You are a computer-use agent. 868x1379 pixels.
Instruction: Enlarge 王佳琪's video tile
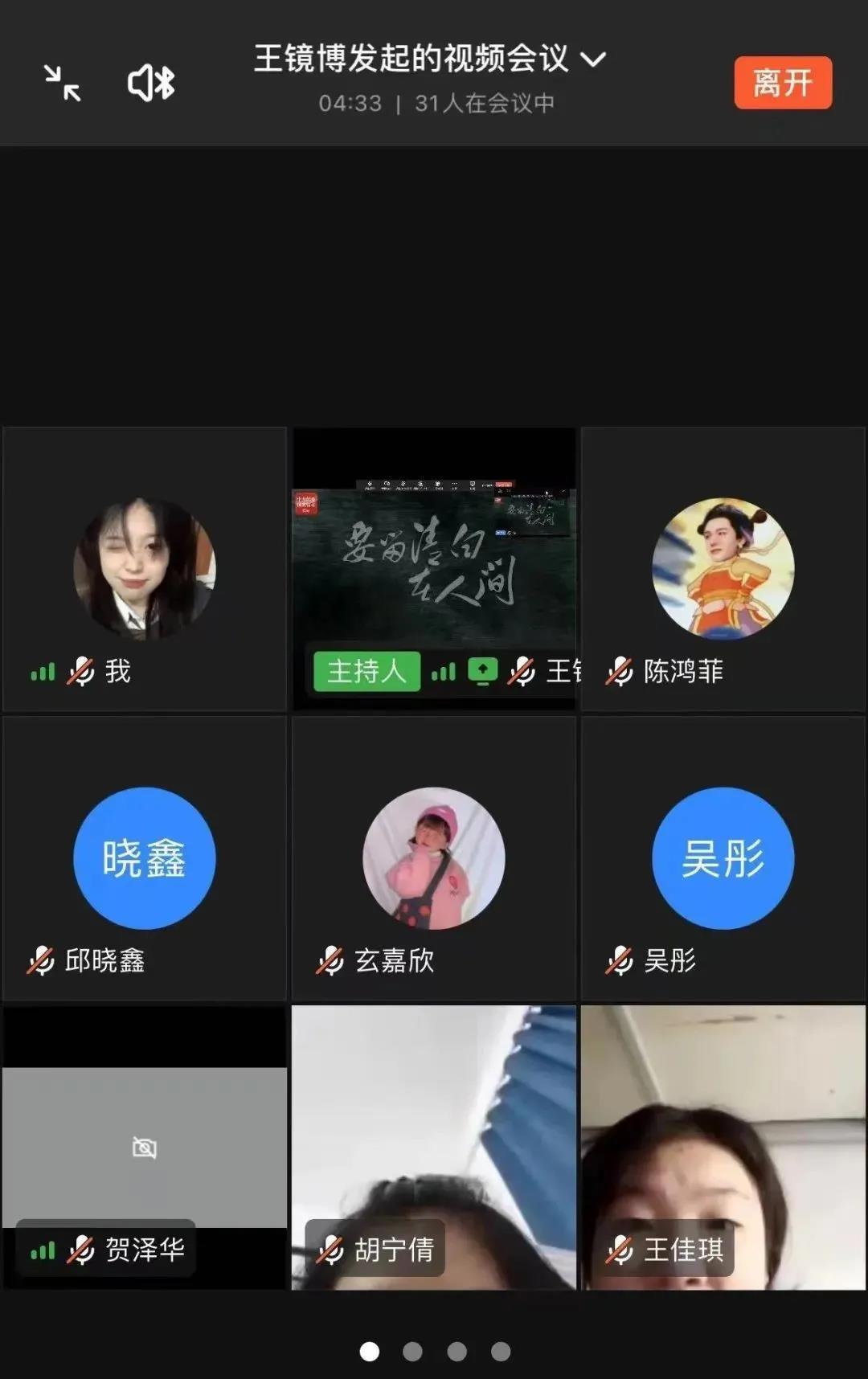(723, 1148)
